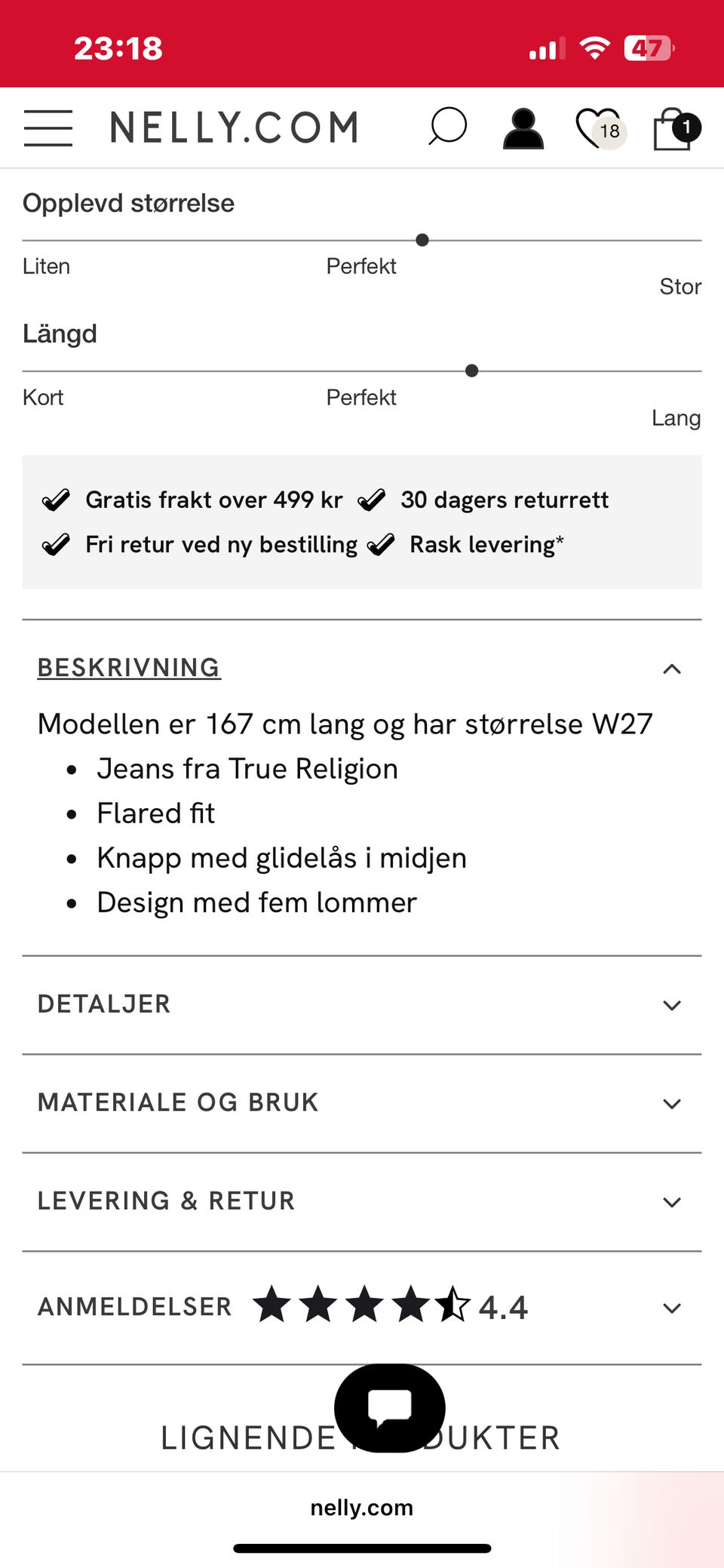Click the checkmark beside Gratis frakt over 499 kr
Viewport: 724px width, 1568px height.
click(56, 499)
